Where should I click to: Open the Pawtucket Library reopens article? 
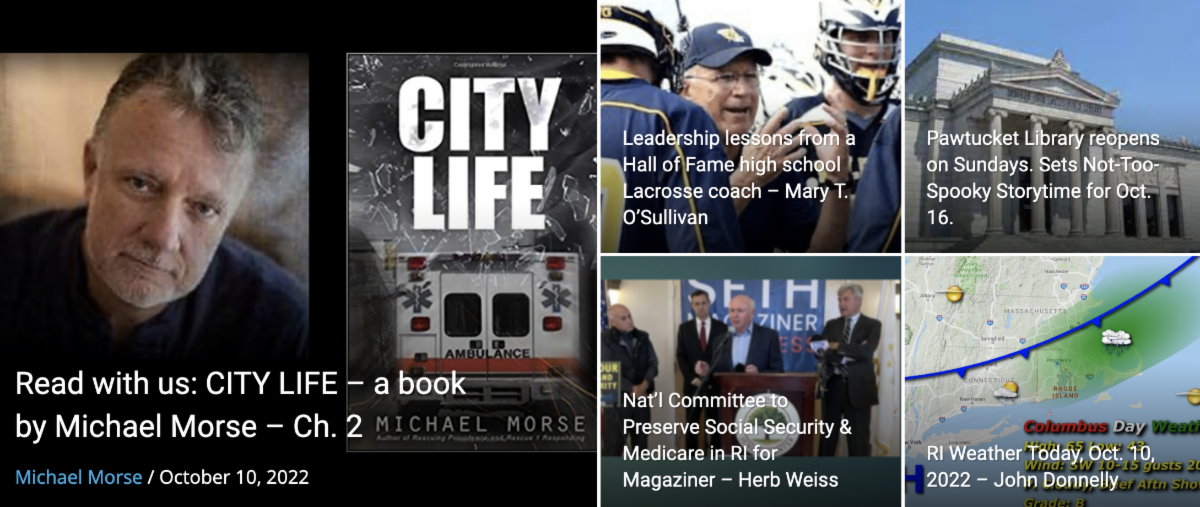[x=1042, y=177]
